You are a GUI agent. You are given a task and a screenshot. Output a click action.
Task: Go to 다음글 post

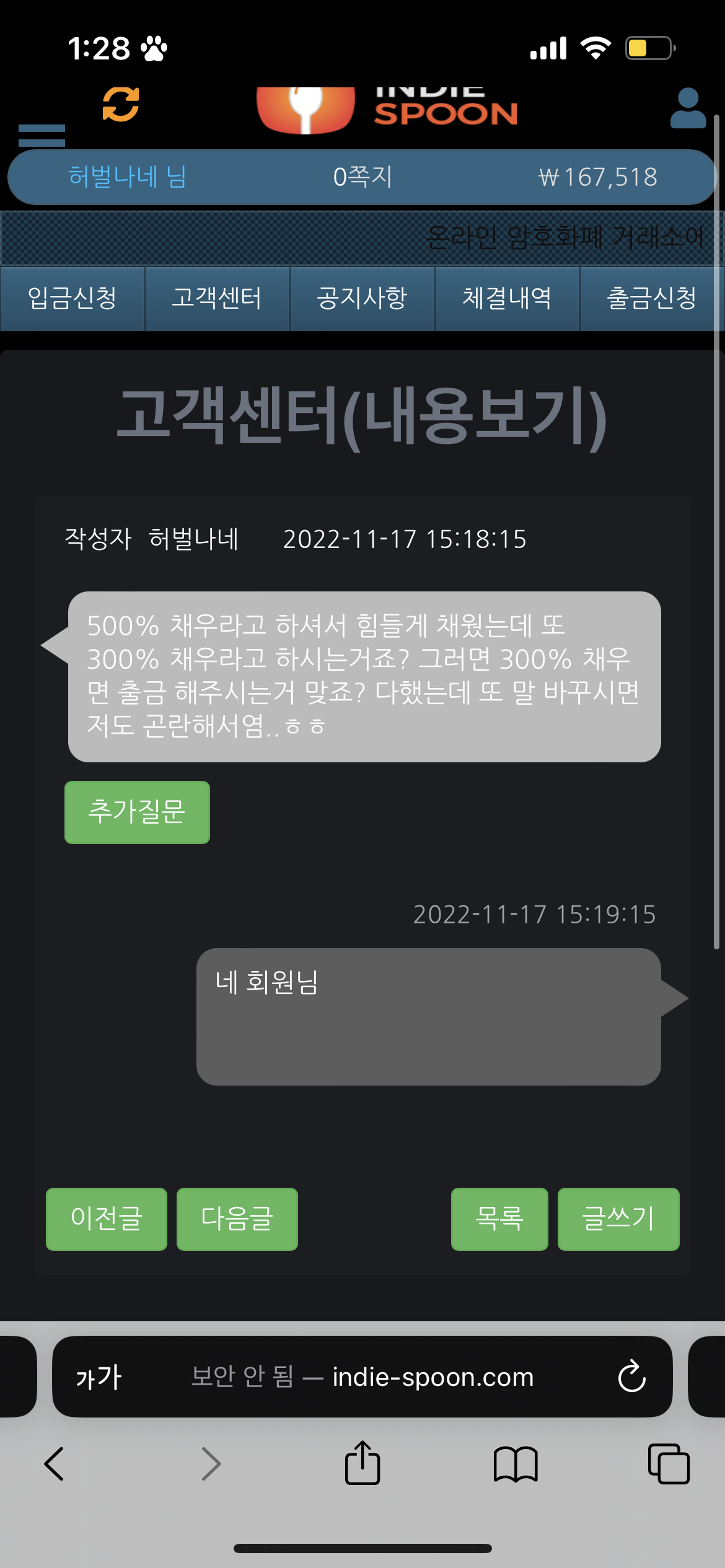coord(237,1219)
